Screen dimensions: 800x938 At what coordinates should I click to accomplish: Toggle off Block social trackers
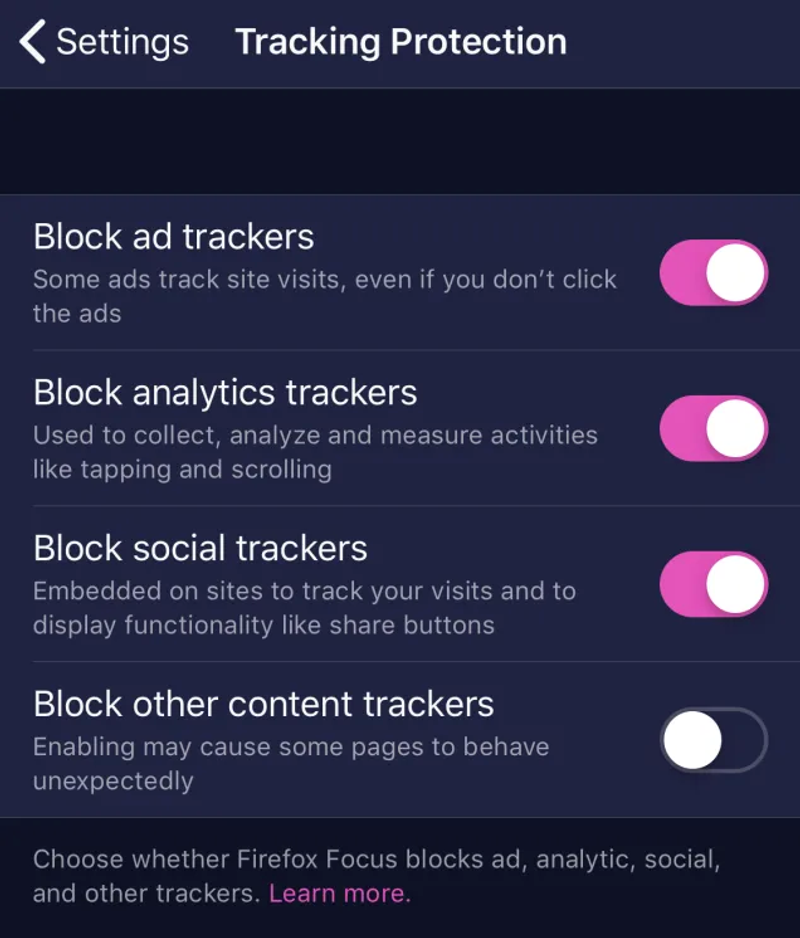[x=713, y=584]
